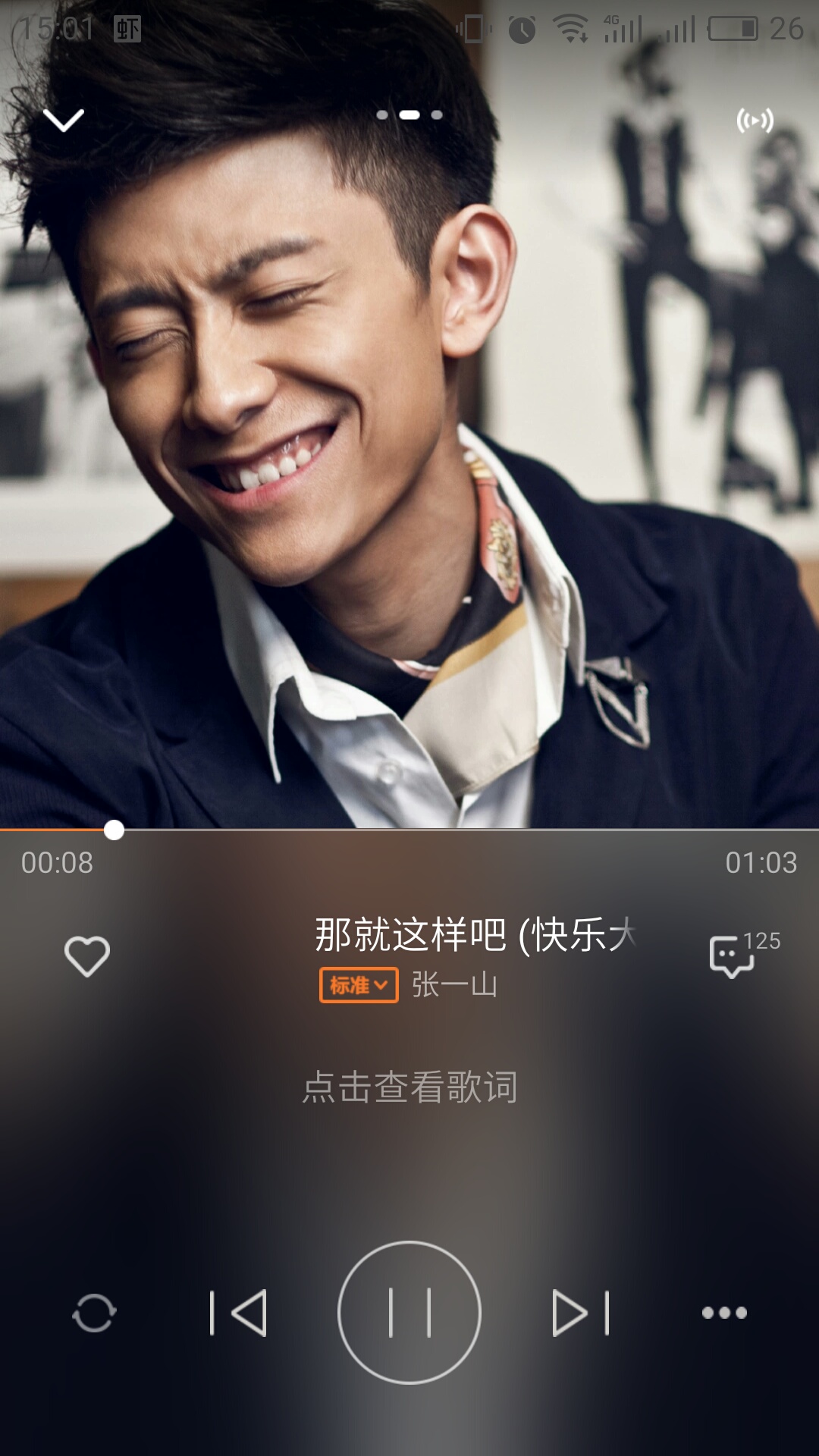Tap the playback progress bar handle

coord(114,830)
